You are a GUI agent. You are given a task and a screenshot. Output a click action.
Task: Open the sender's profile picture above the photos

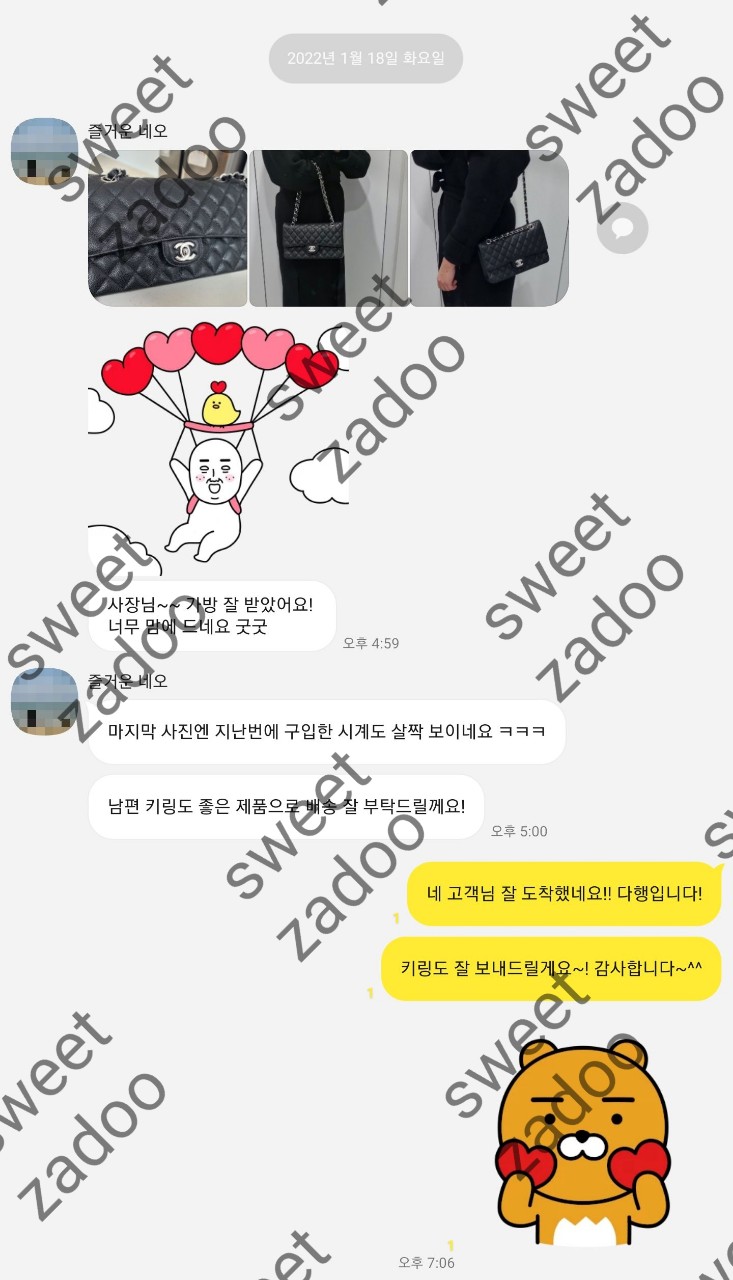[x=44, y=151]
